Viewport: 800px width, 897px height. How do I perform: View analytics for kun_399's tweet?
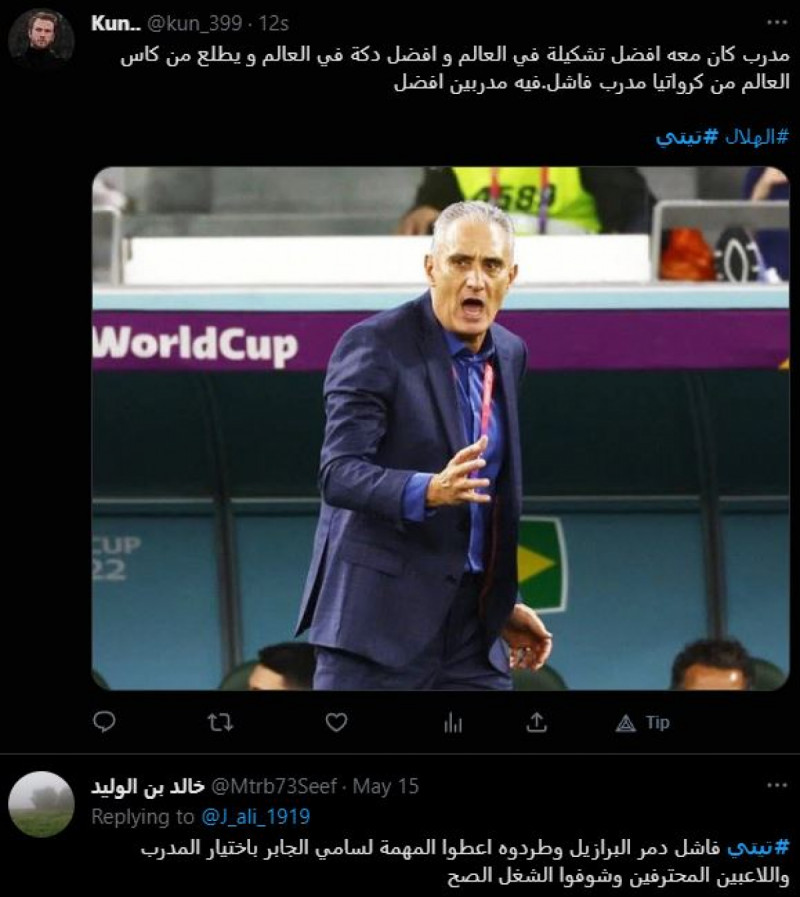pos(453,721)
